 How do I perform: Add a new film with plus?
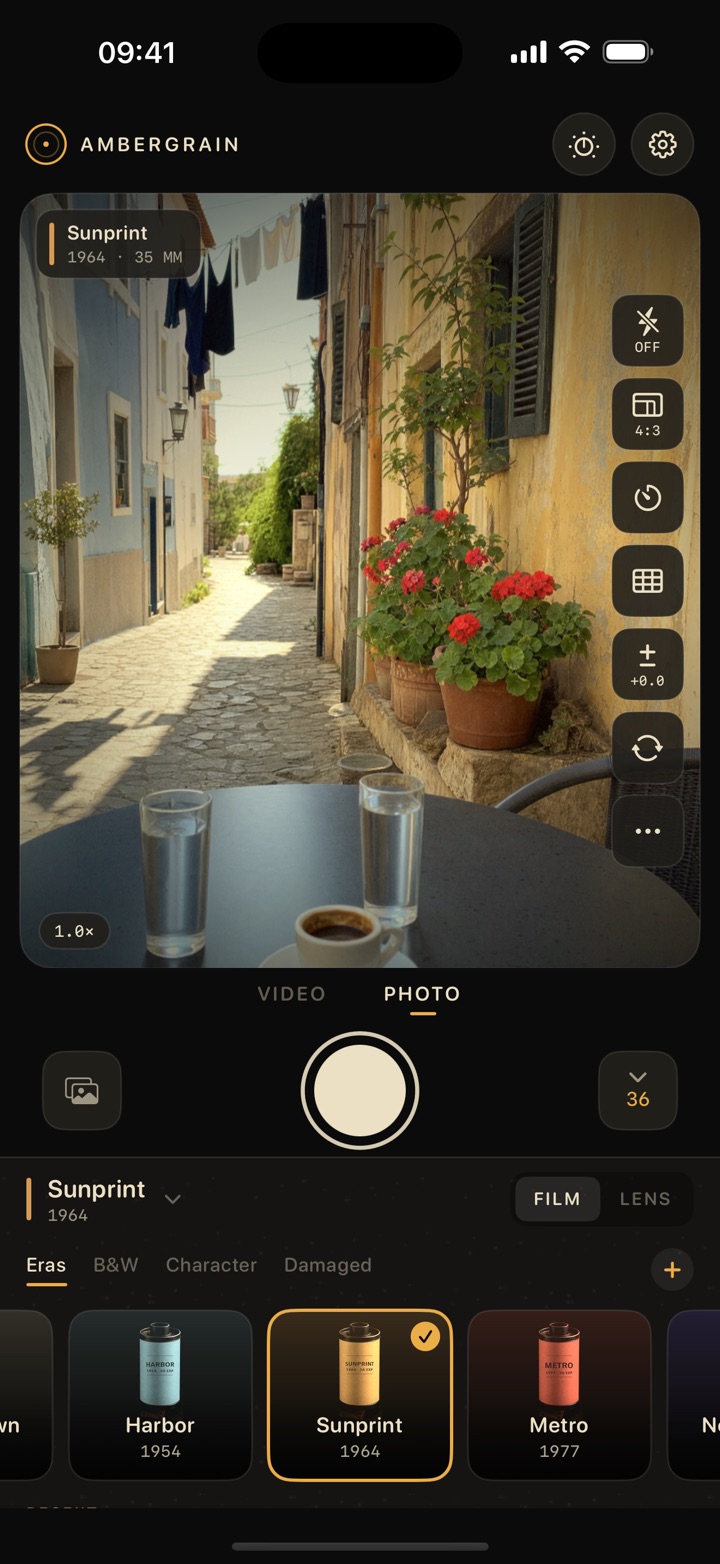tap(672, 1270)
